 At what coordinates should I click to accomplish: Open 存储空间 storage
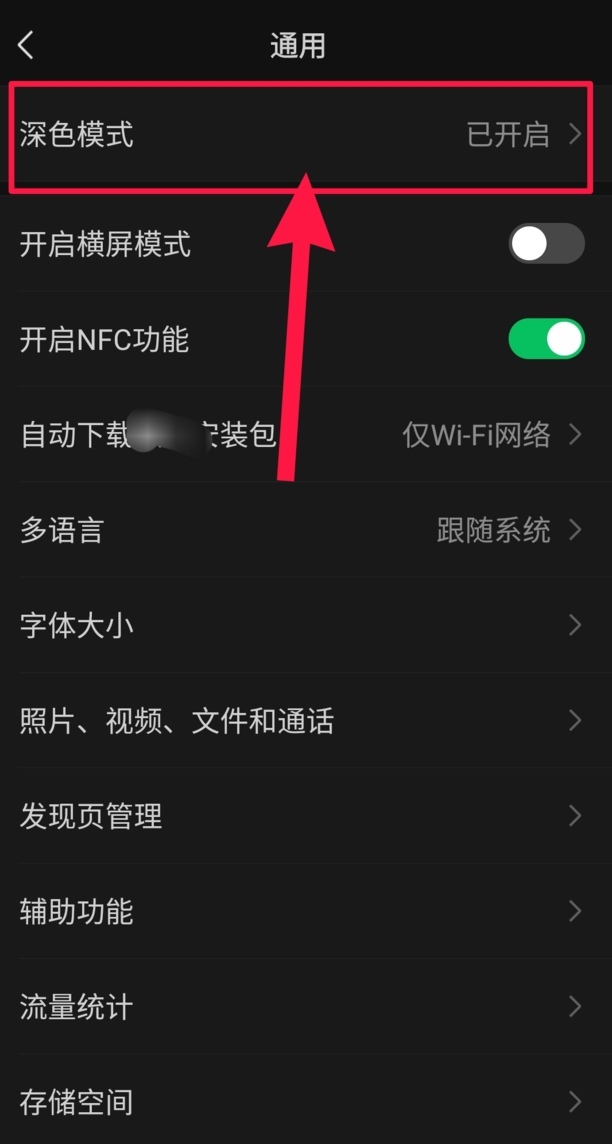(x=300, y=1102)
